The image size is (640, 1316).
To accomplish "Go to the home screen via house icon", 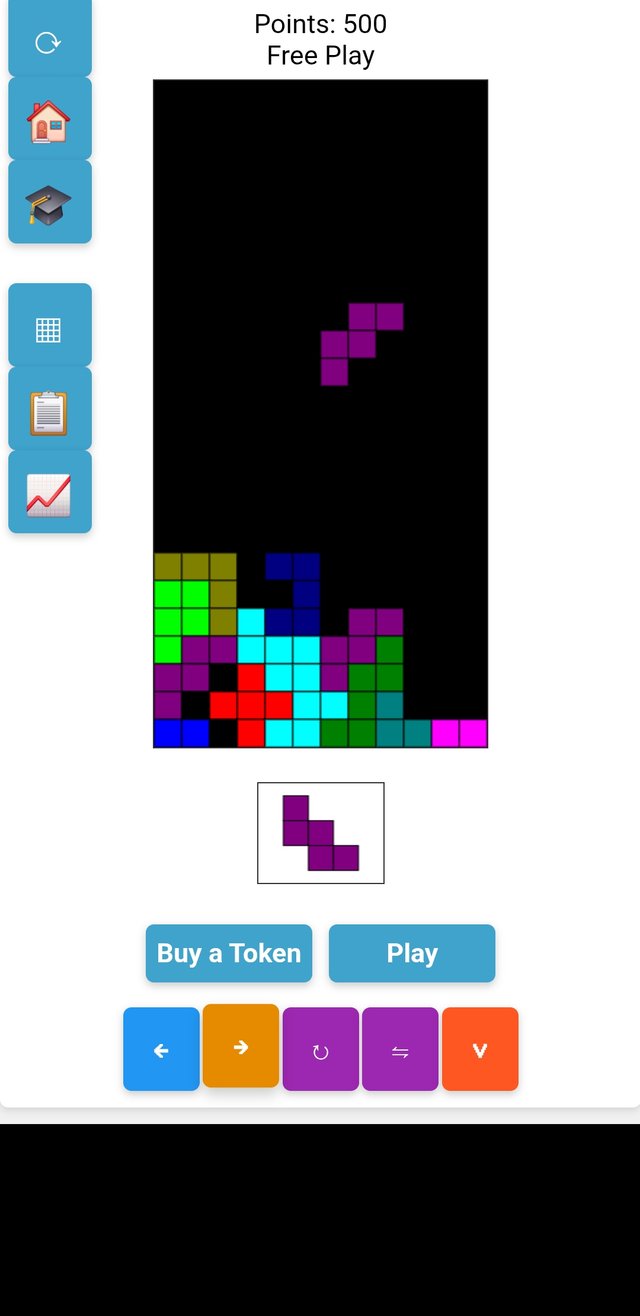I will tap(49, 120).
